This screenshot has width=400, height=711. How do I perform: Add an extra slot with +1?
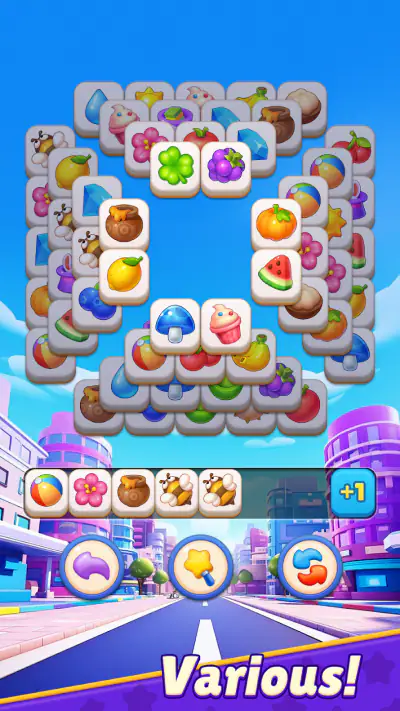click(x=353, y=493)
